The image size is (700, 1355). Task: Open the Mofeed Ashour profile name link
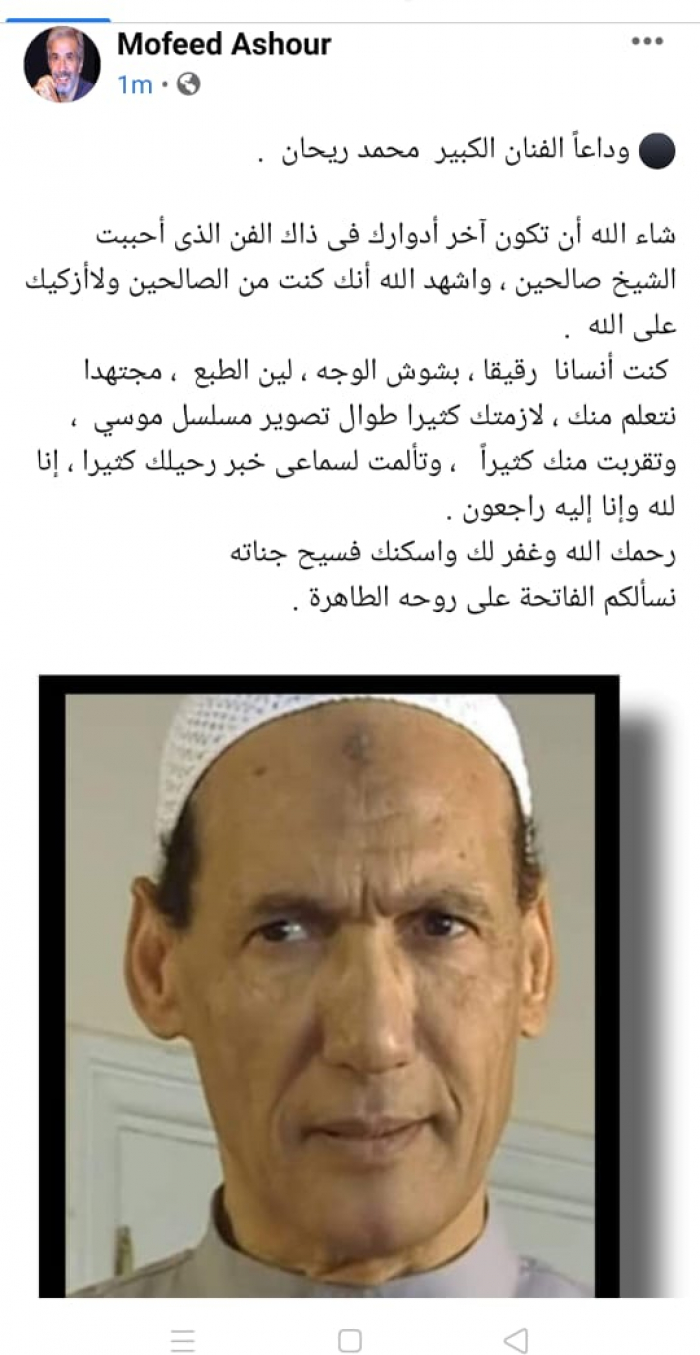click(224, 44)
